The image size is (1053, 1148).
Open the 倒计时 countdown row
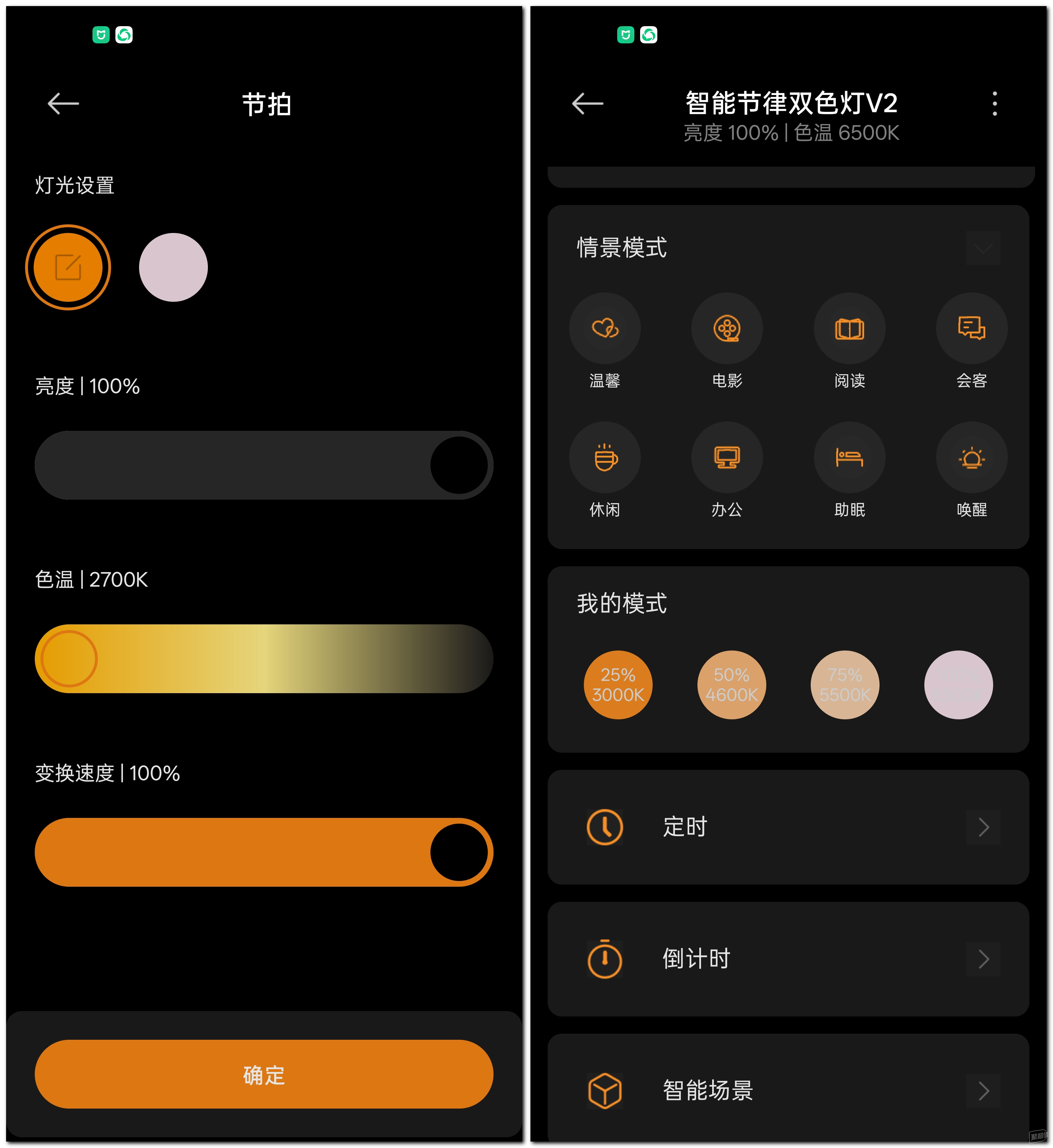[788, 959]
